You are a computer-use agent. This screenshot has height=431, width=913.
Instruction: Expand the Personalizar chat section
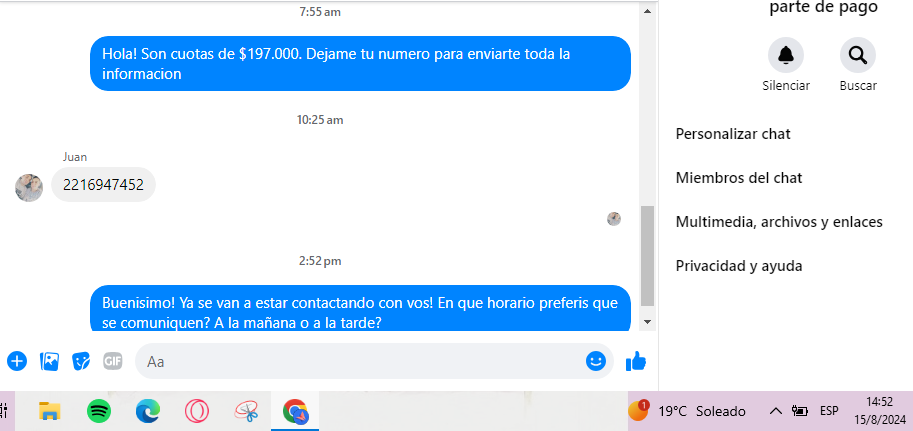coord(733,134)
